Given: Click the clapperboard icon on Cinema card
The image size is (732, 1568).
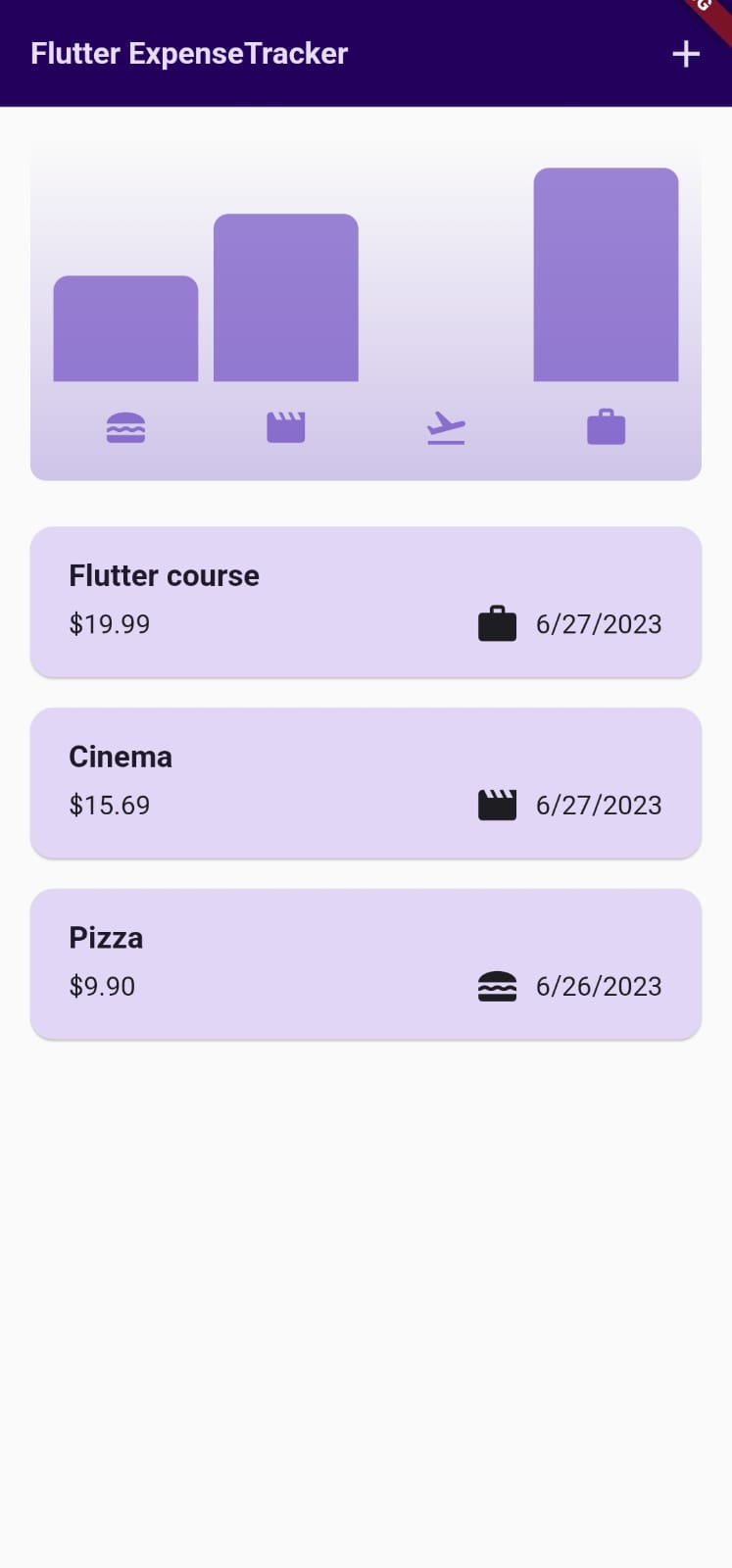Looking at the screenshot, I should [x=497, y=805].
